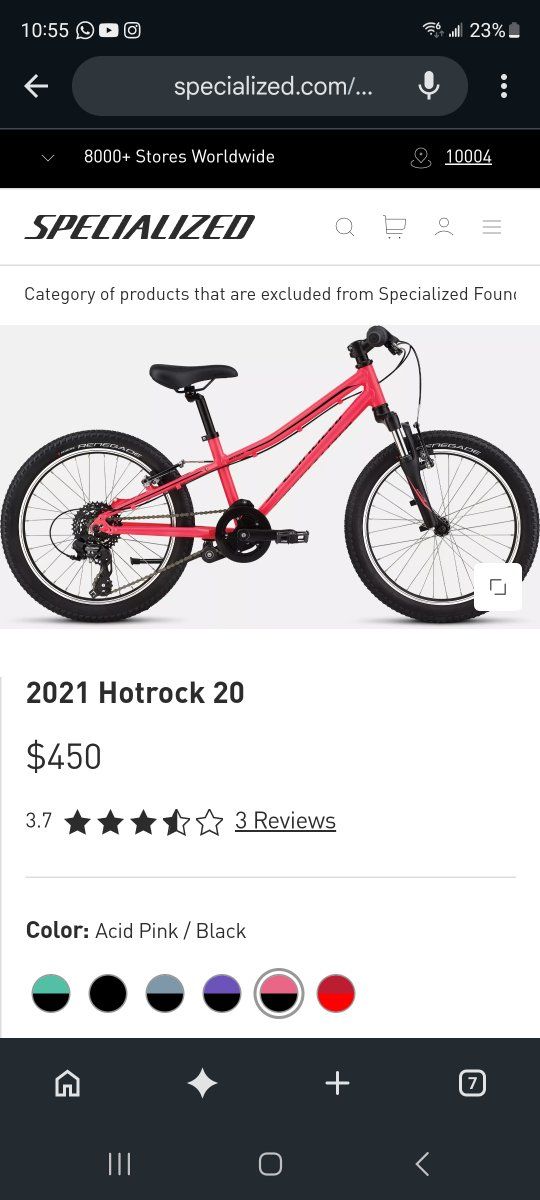Choose the red color swatch
This screenshot has height=1200, width=540.
(336, 993)
